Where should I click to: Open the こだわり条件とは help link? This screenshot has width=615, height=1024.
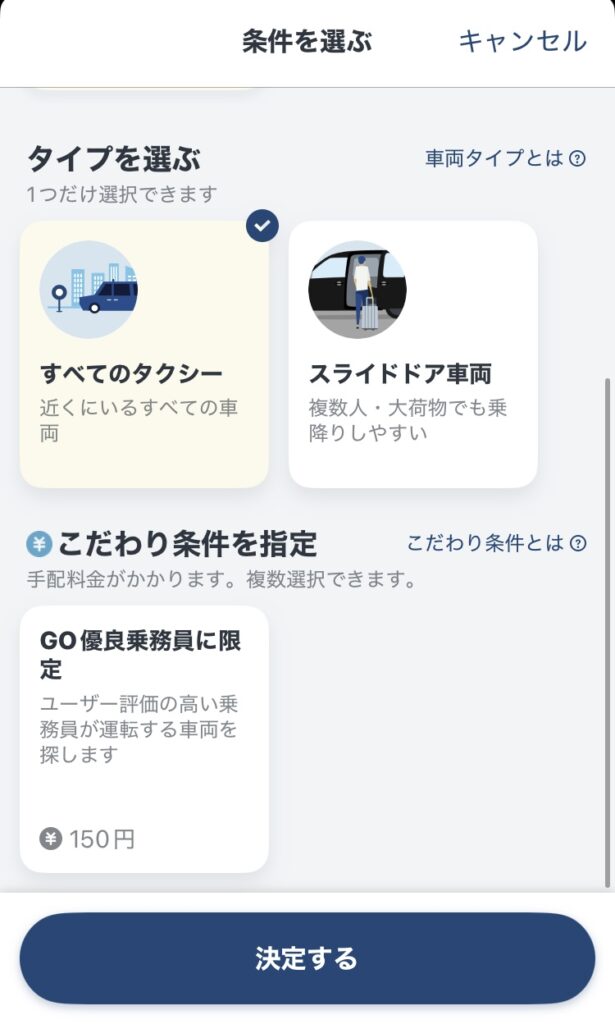(496, 543)
